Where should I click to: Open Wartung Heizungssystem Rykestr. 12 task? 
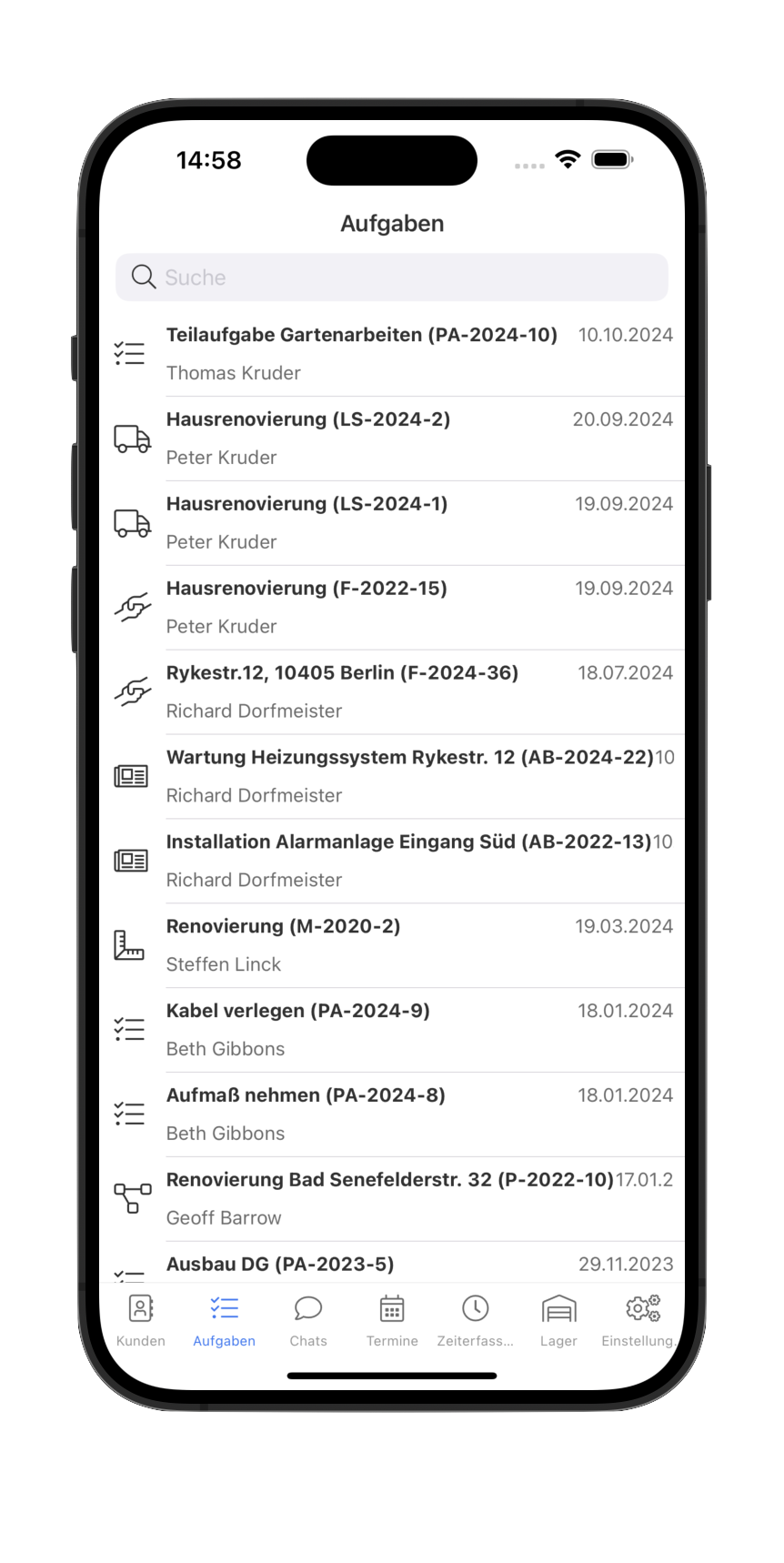[x=392, y=777]
